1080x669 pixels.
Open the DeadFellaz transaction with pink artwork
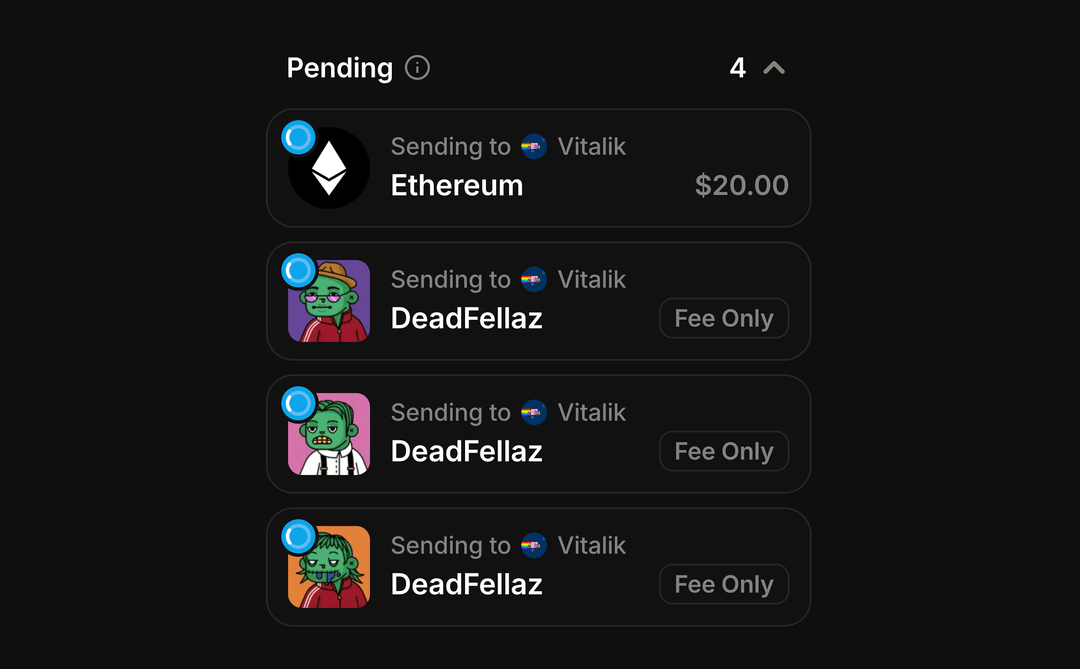538,434
